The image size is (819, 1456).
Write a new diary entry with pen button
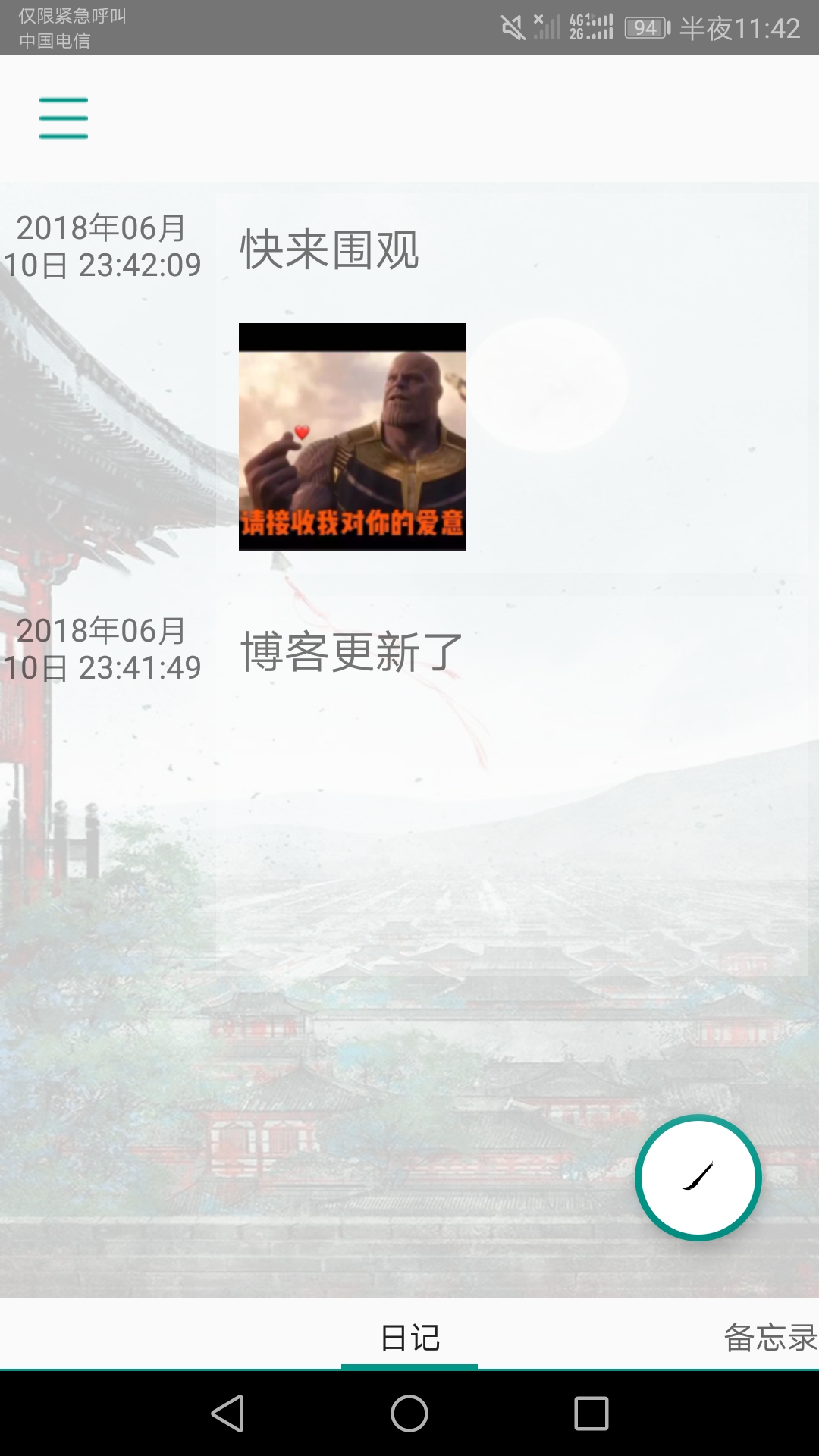click(x=698, y=1177)
